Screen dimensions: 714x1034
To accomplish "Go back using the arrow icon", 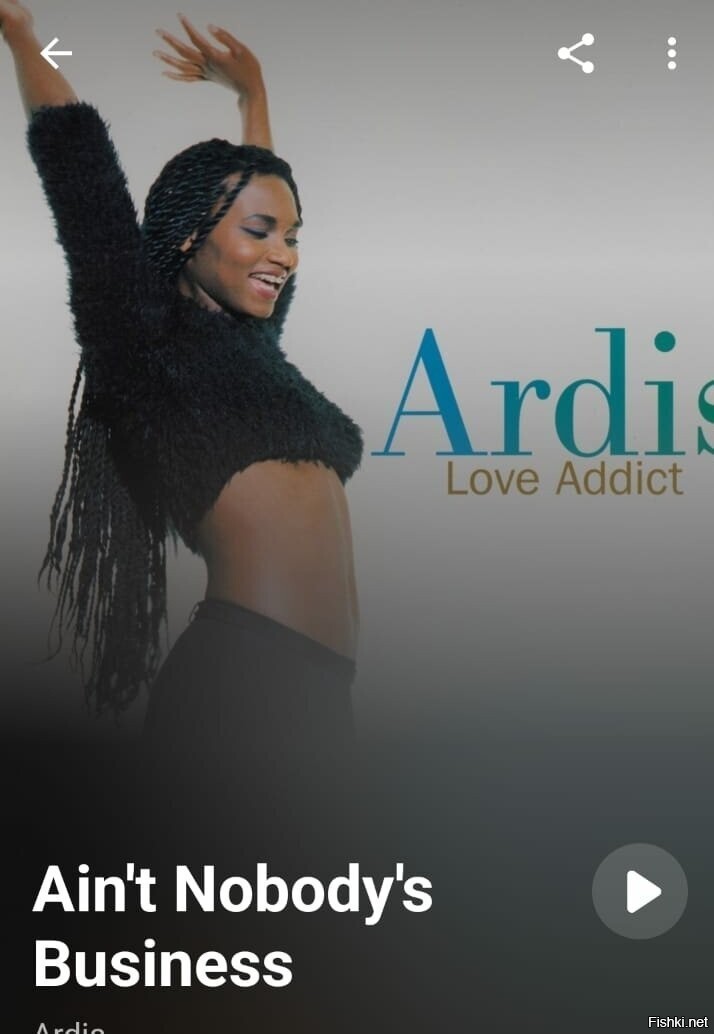I will (x=56, y=53).
